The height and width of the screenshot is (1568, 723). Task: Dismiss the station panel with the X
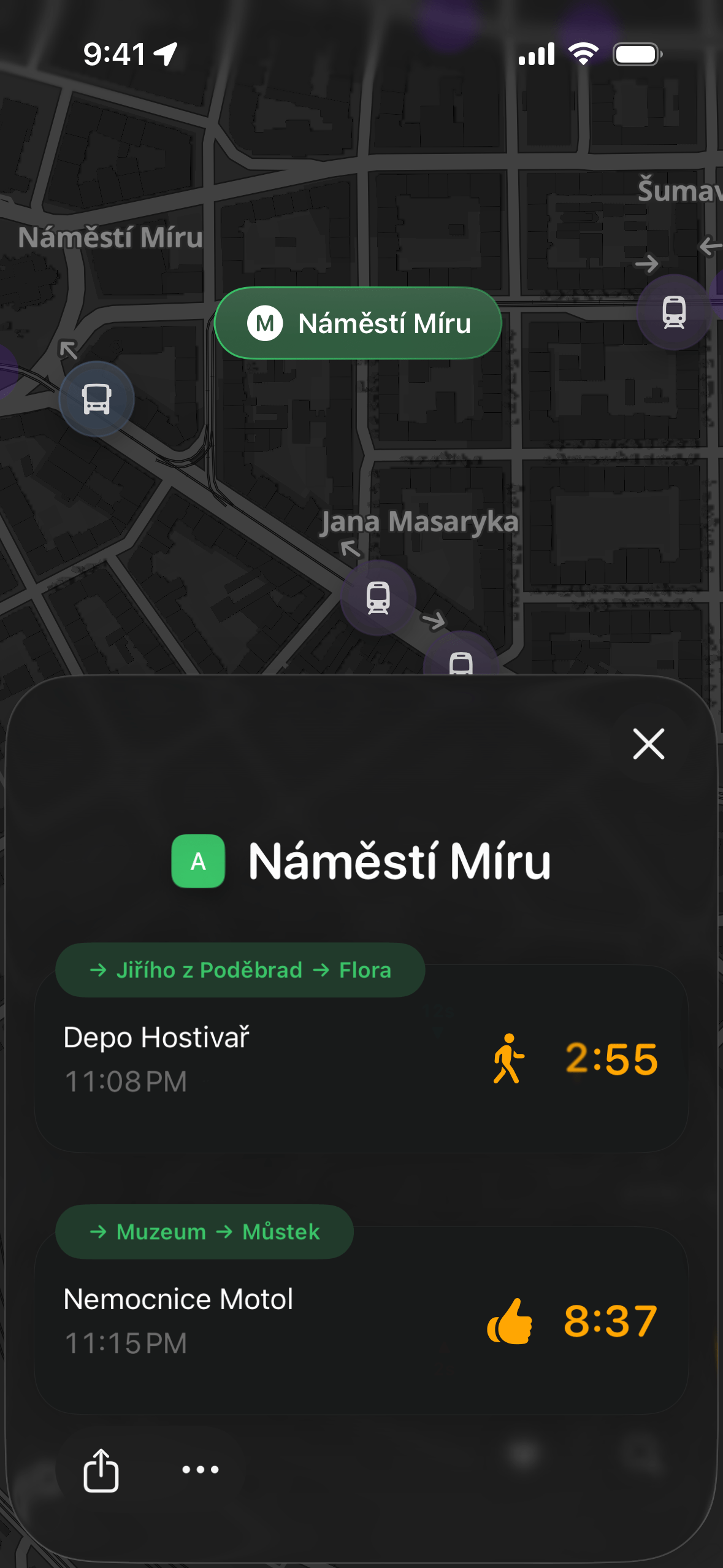click(x=648, y=744)
